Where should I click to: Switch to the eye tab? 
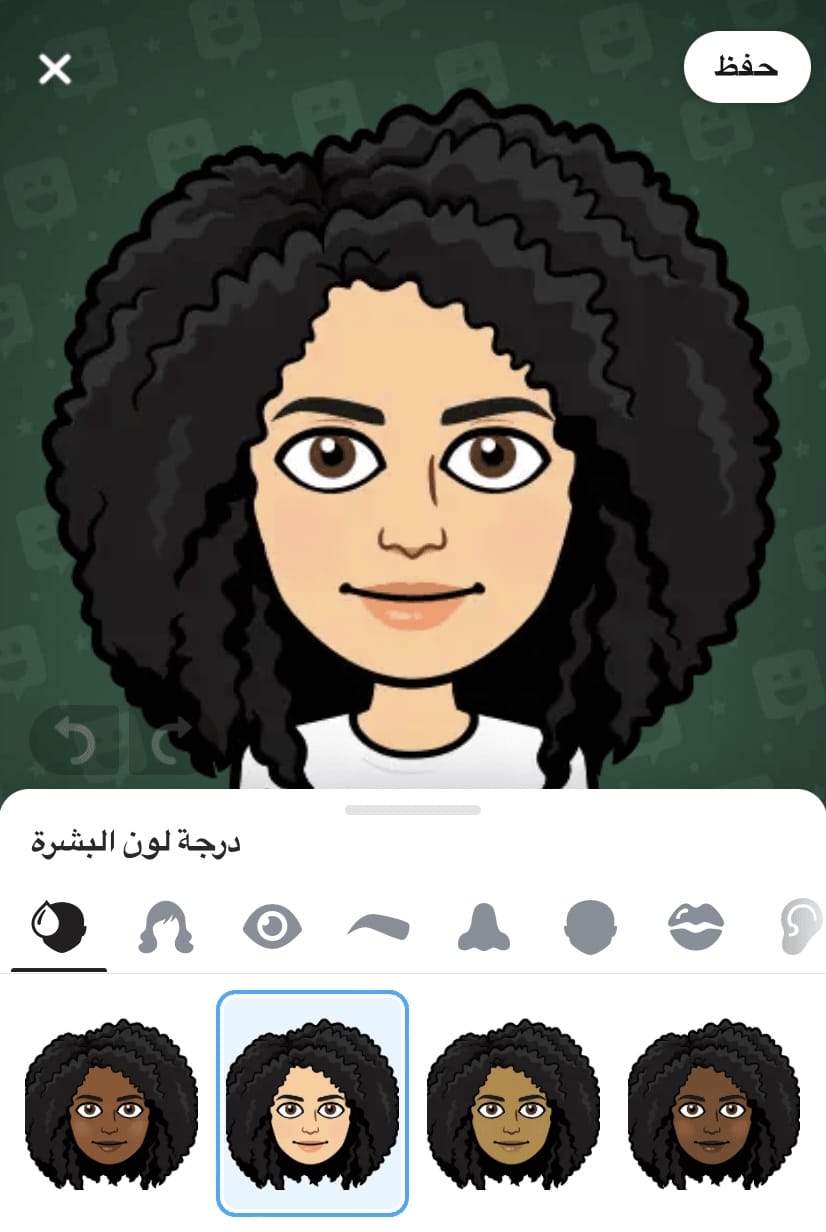click(272, 926)
